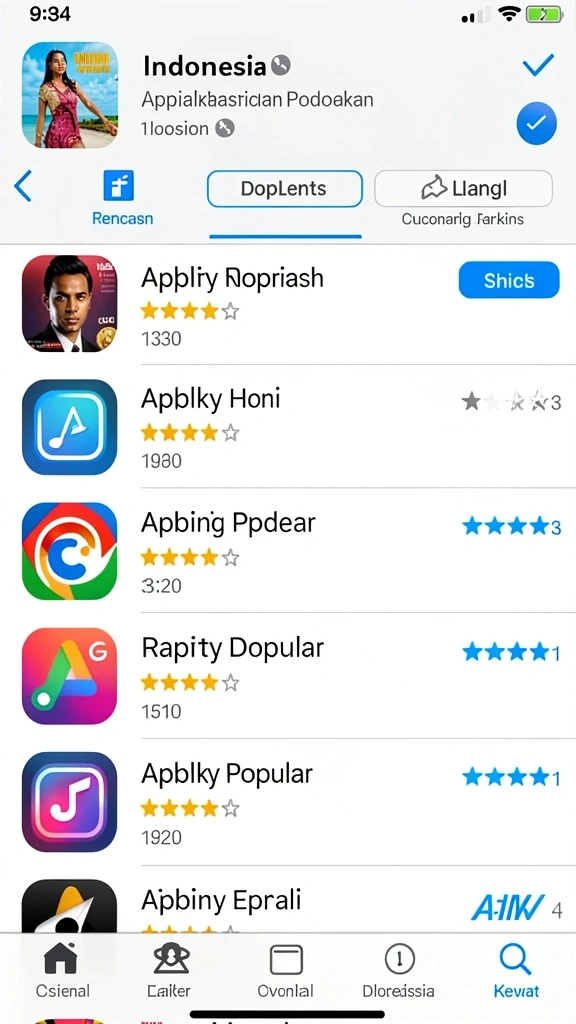Viewport: 576px width, 1024px height.
Task: Open Rapity Dopular app entry
Action: tap(287, 676)
